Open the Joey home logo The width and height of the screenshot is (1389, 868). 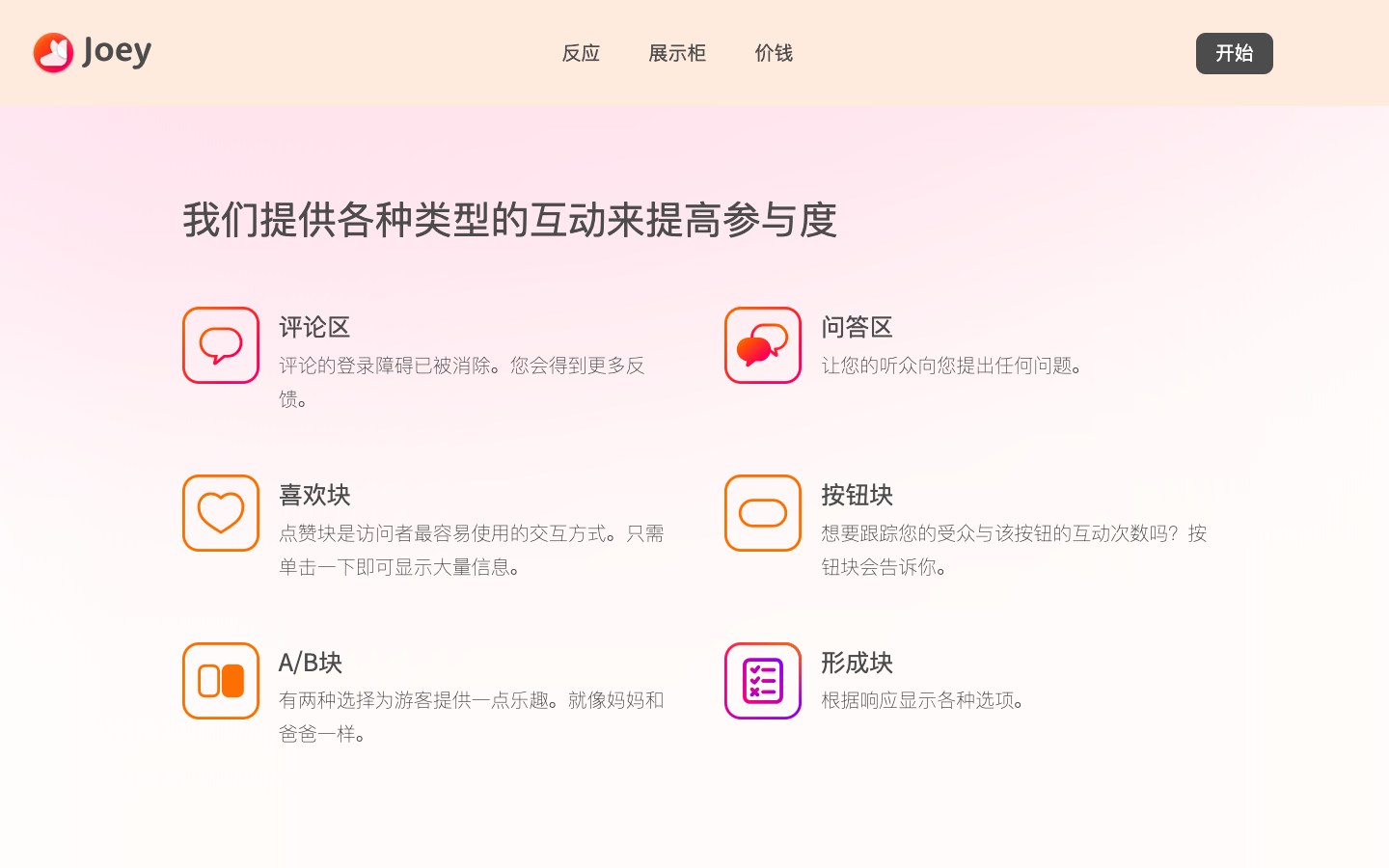[x=93, y=52]
